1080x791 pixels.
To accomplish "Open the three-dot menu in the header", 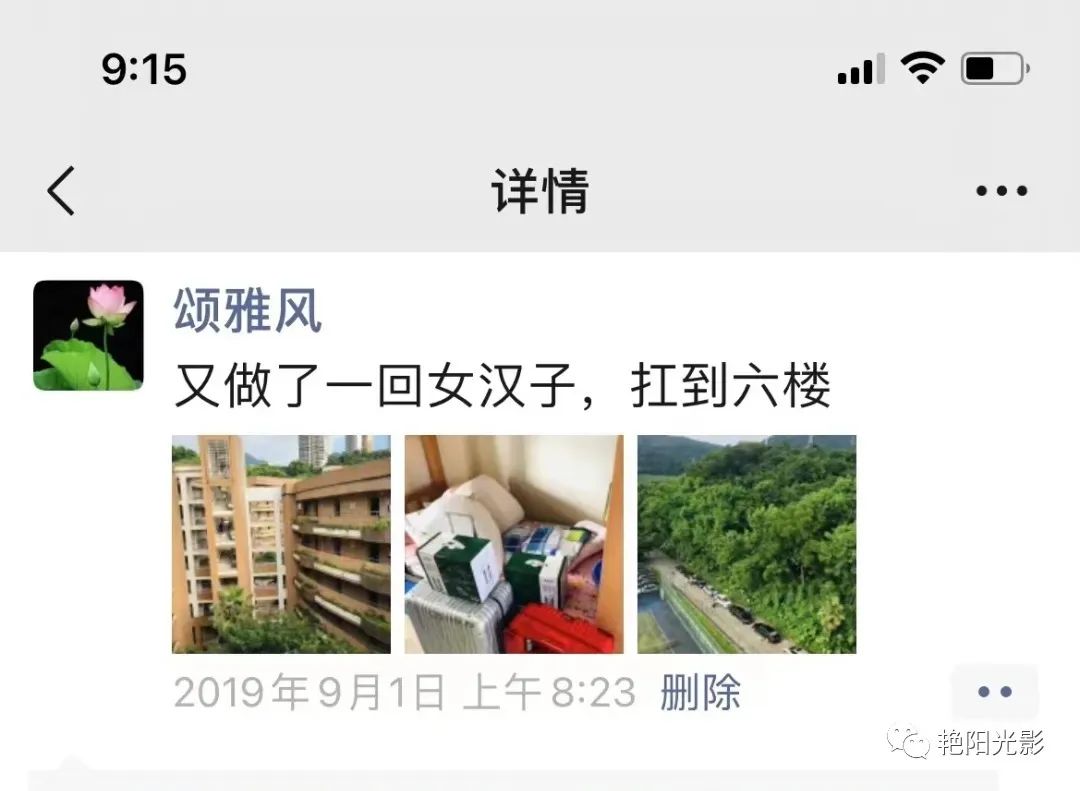I will [1001, 191].
